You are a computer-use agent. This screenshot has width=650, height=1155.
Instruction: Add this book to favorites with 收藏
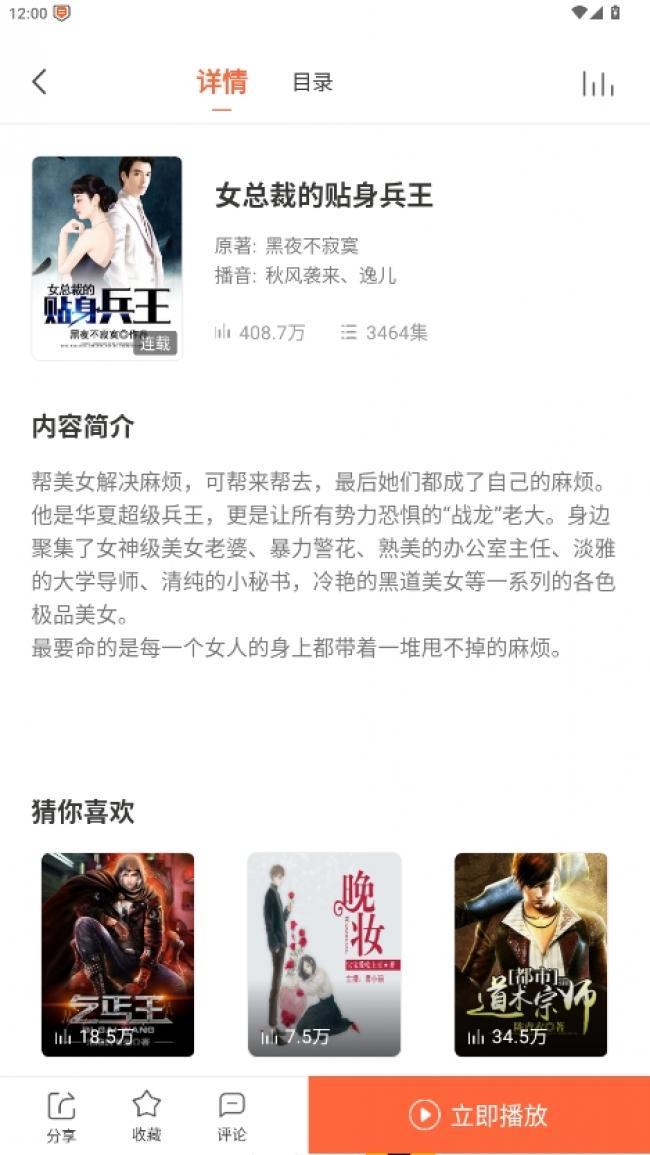(147, 1115)
